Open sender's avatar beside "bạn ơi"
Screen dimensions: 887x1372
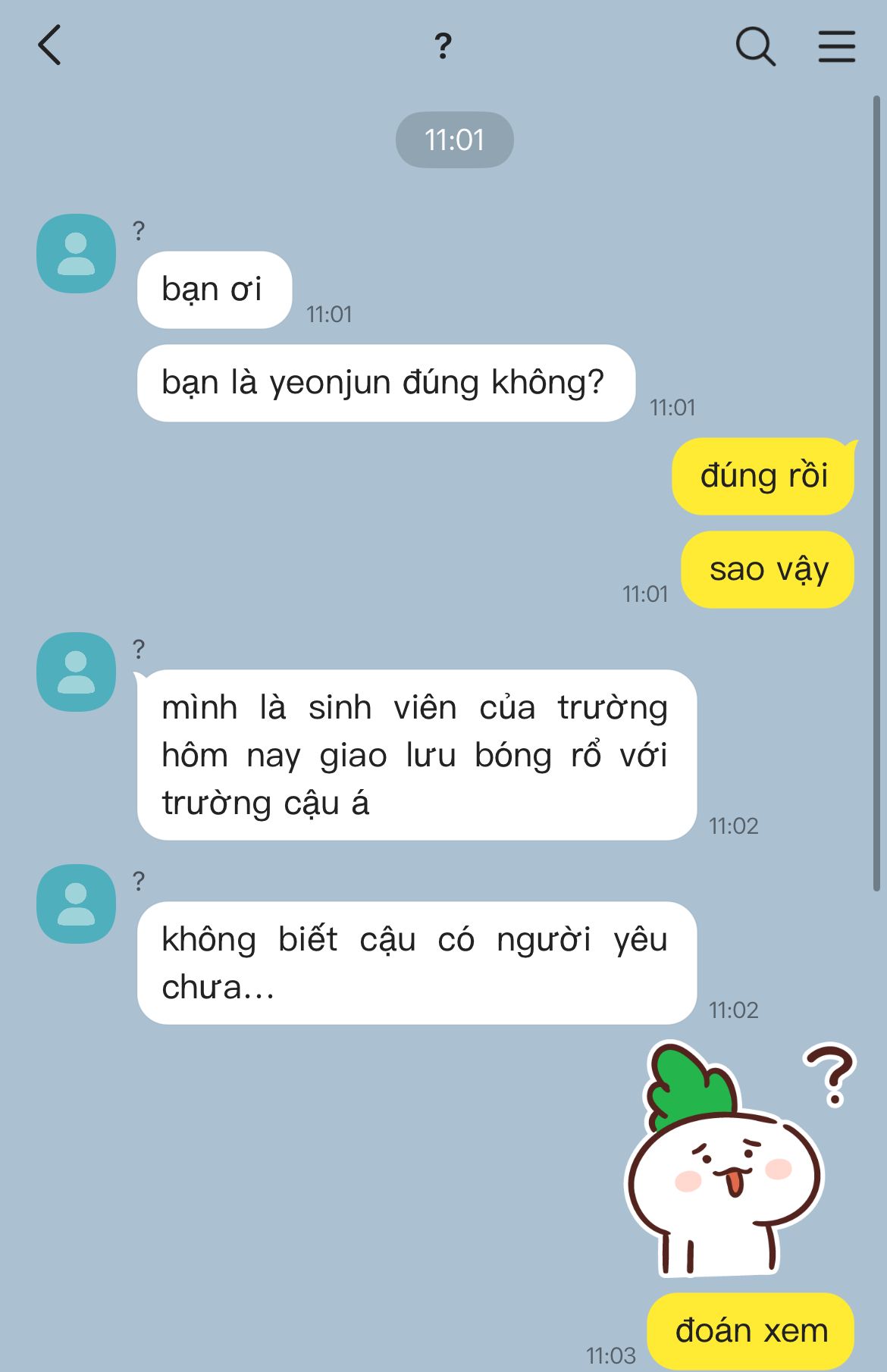tap(77, 254)
